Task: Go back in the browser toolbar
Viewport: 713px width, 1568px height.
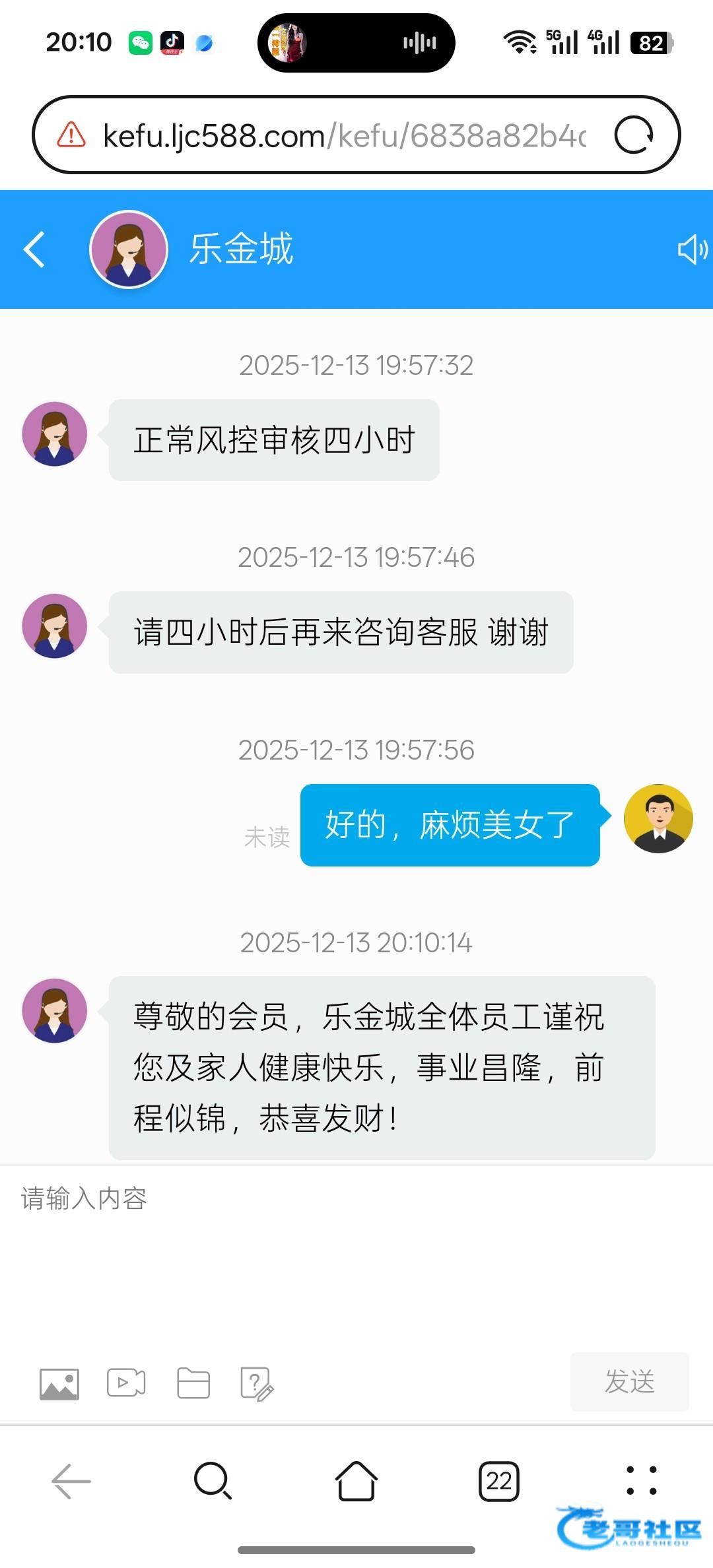Action: pos(71,1481)
